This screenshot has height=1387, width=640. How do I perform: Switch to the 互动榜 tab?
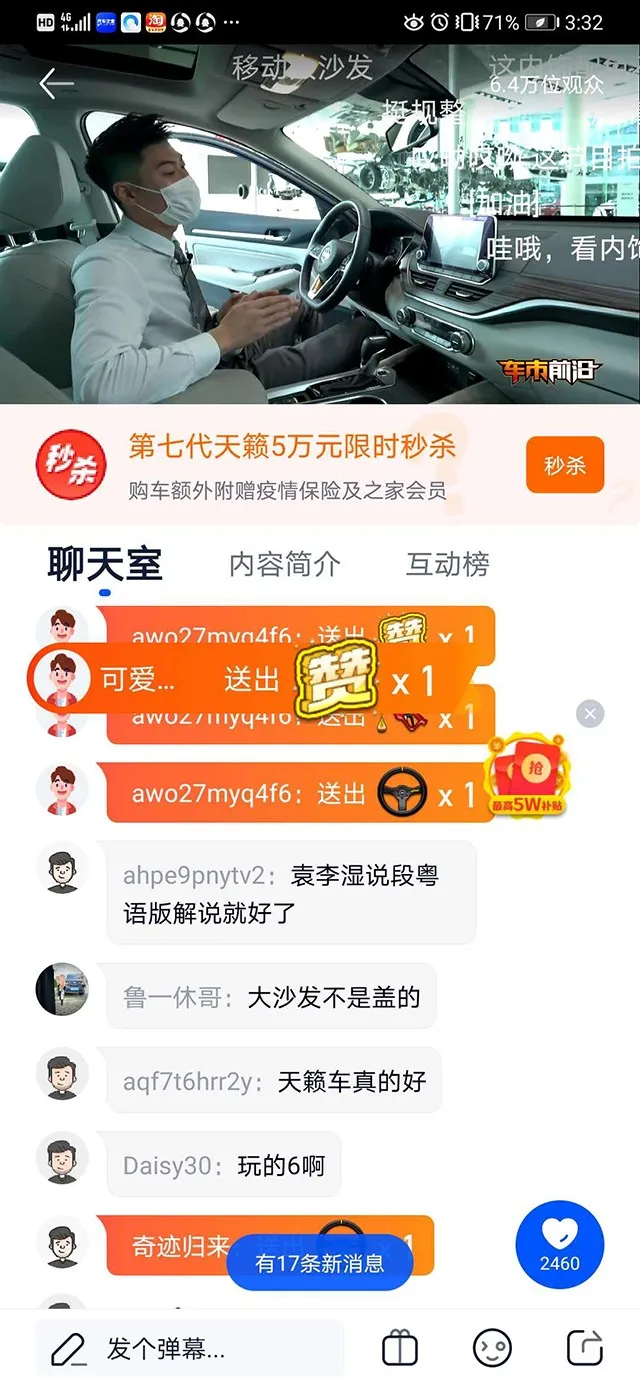tap(447, 564)
